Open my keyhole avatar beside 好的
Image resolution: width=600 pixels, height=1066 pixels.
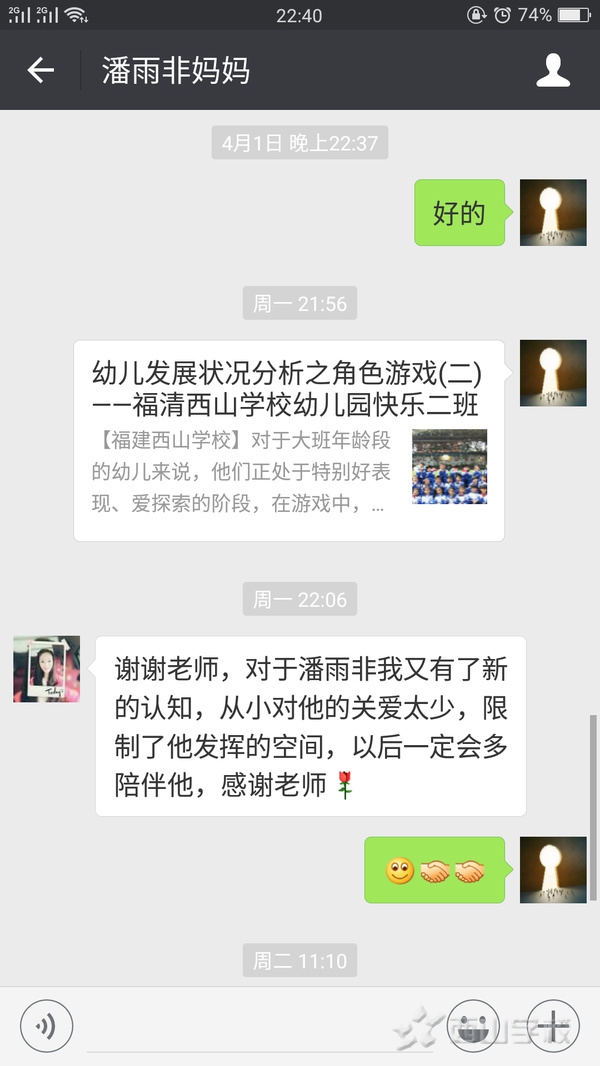553,213
